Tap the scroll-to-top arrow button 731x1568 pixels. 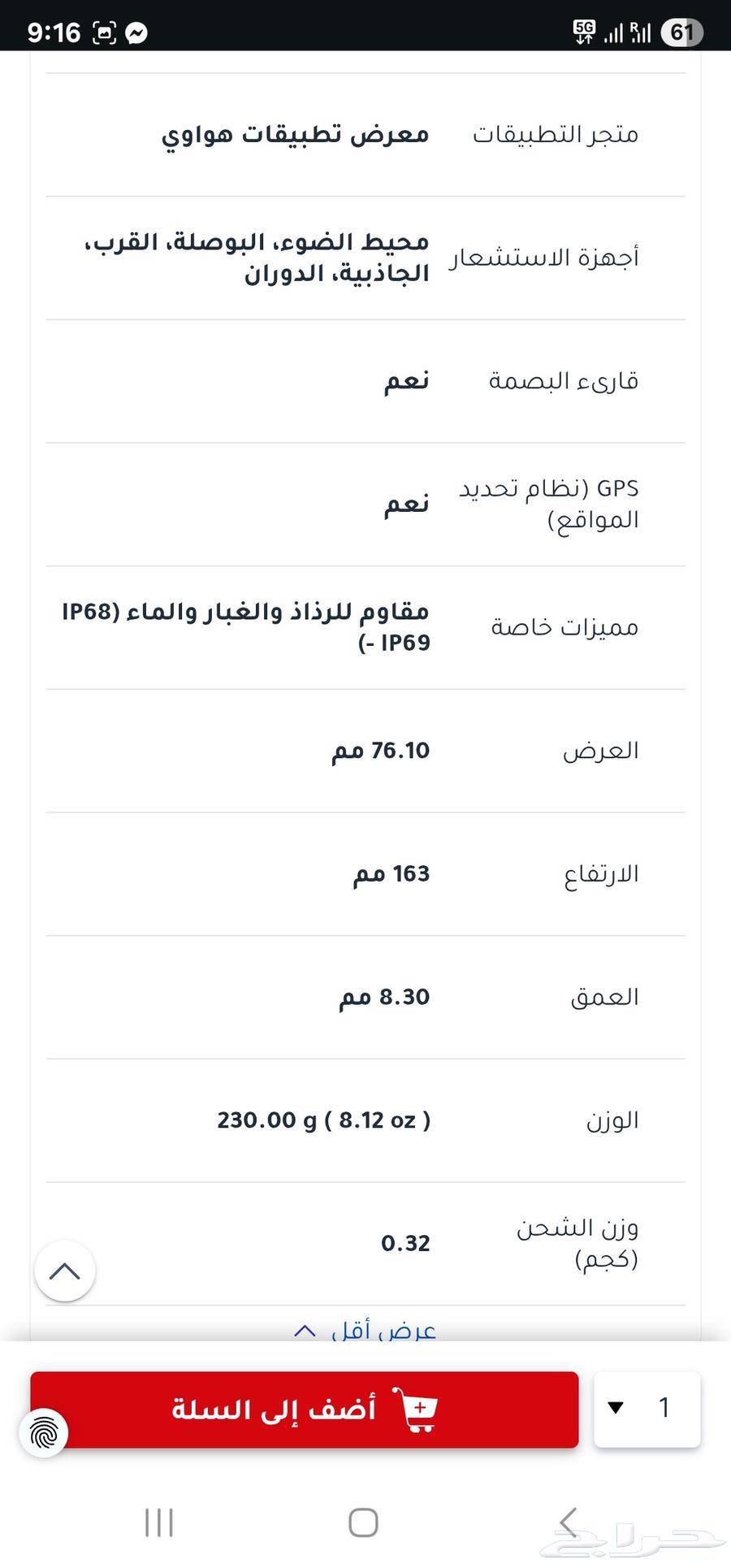(x=65, y=1271)
